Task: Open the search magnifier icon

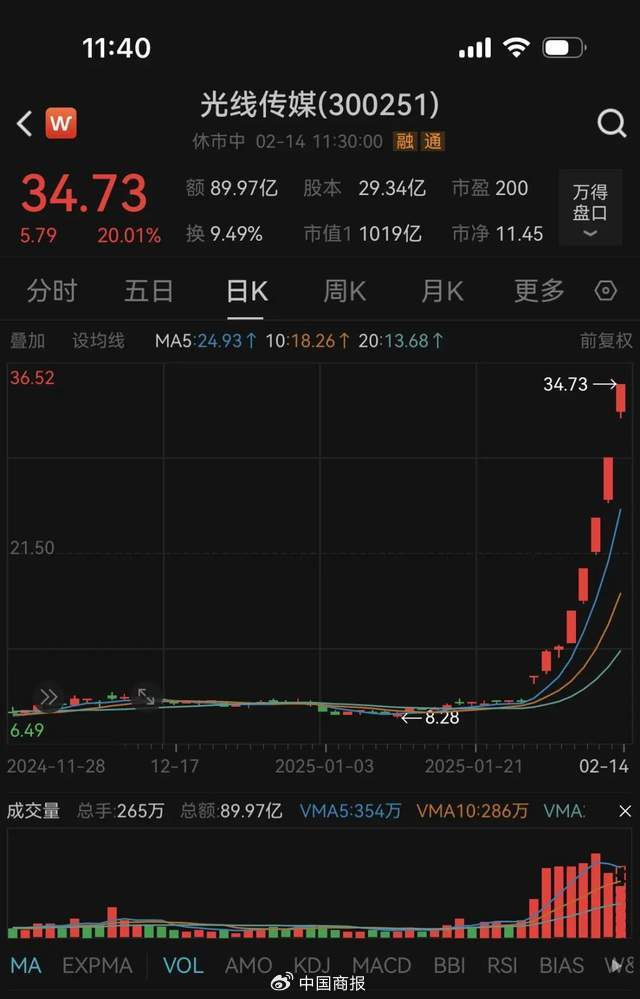Action: (611, 123)
